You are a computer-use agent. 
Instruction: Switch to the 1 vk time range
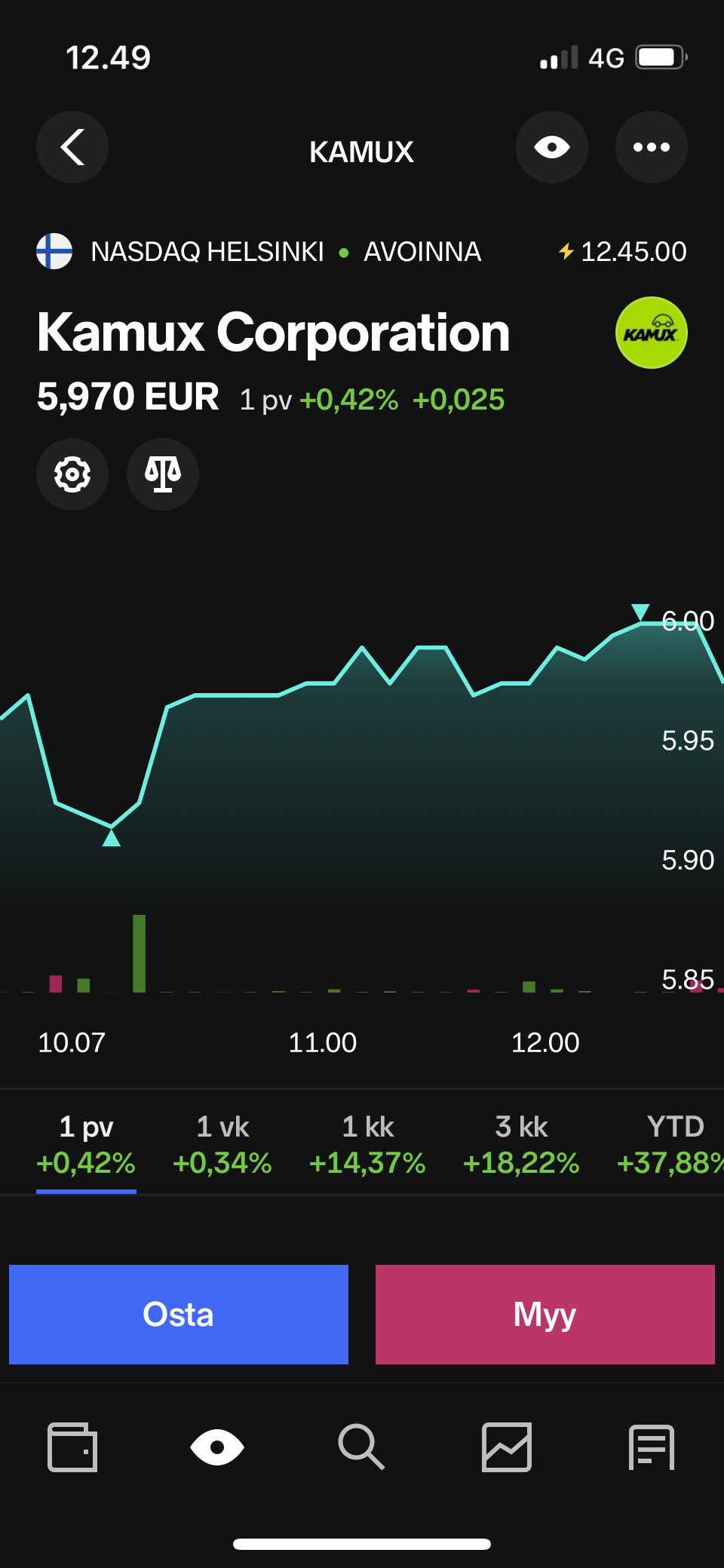pyautogui.click(x=222, y=1144)
